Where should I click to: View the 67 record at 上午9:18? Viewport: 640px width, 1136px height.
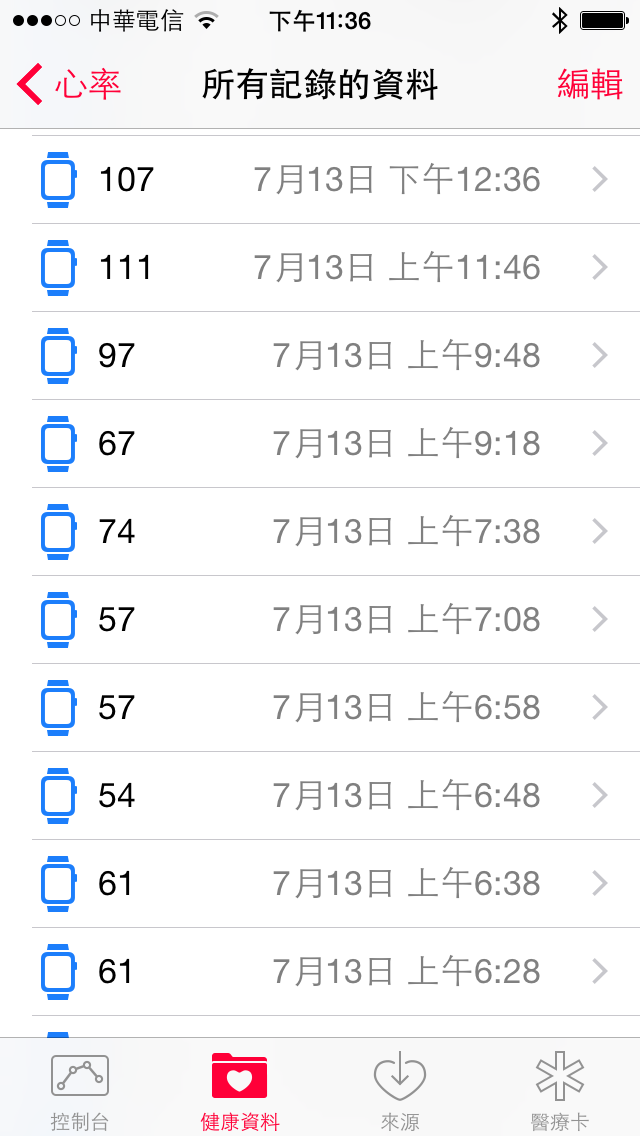[x=320, y=444]
